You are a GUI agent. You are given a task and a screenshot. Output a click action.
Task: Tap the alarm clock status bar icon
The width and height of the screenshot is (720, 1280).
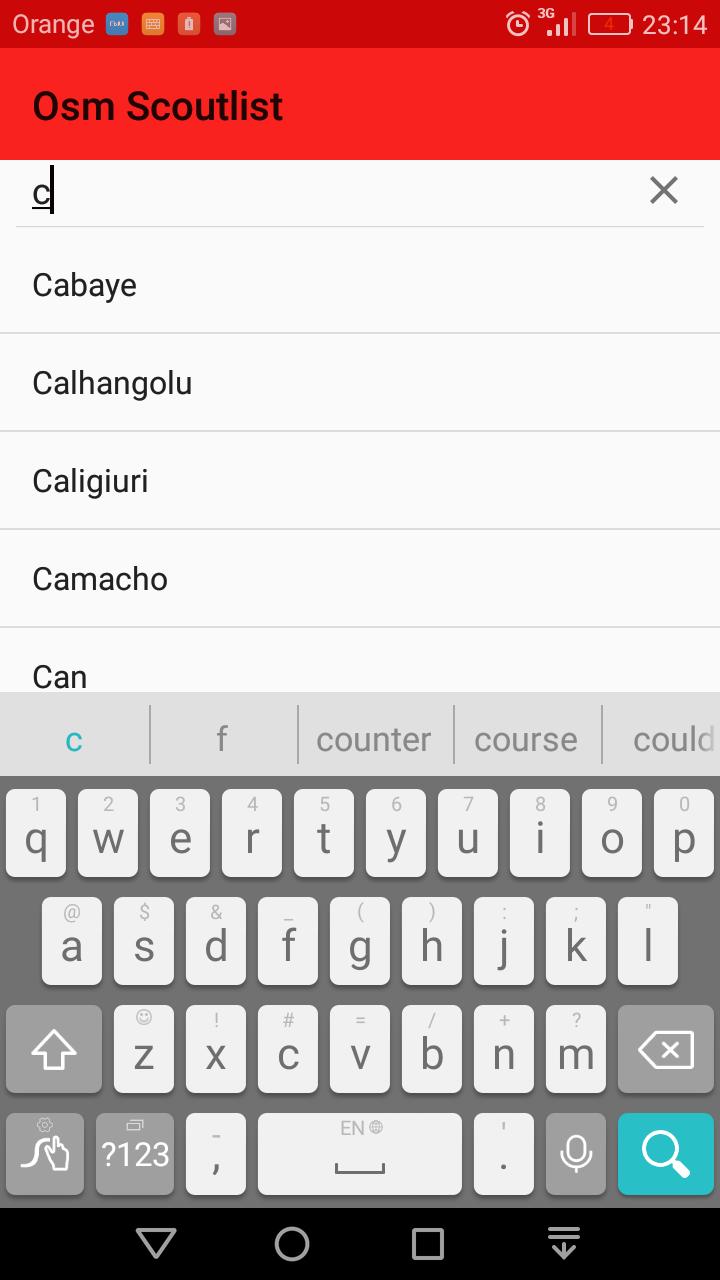517,23
